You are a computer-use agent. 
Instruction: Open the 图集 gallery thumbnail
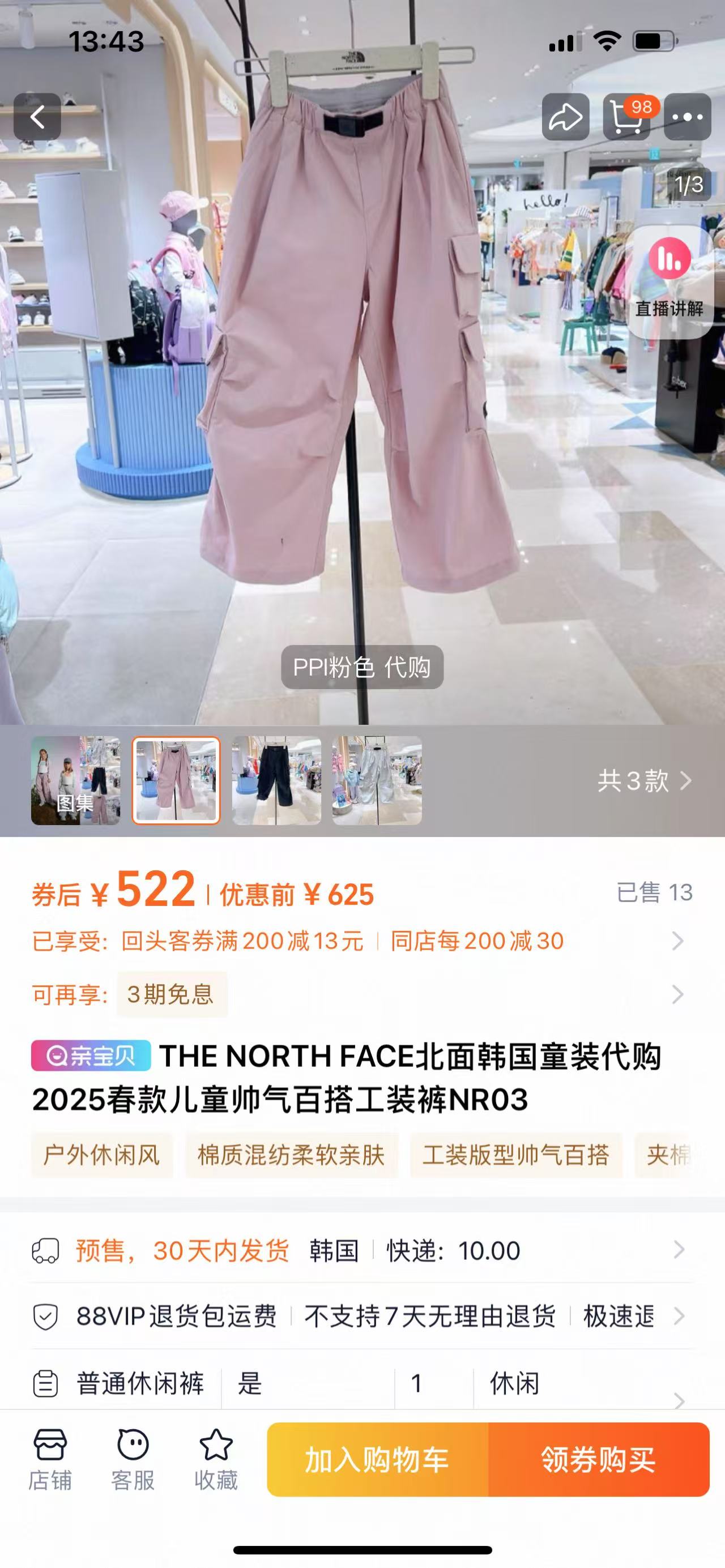[x=75, y=780]
